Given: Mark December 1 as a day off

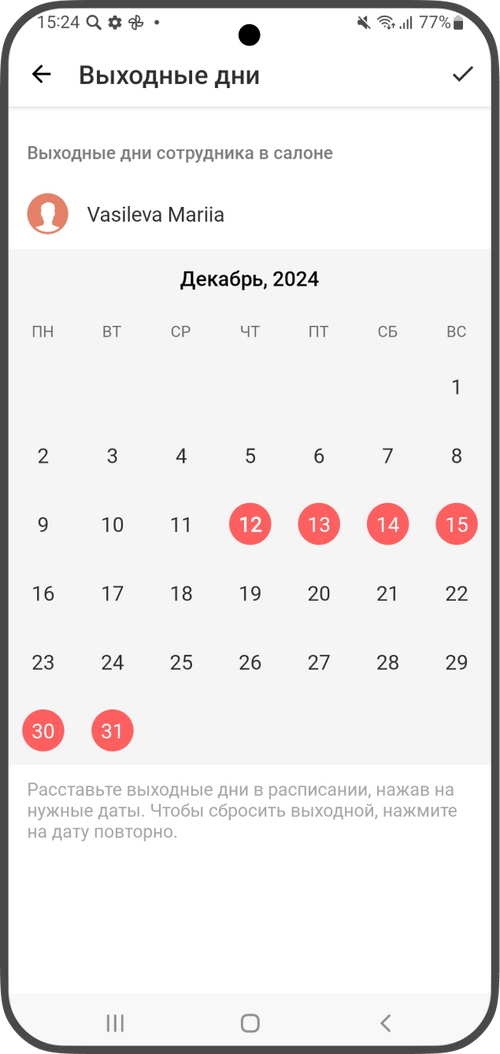Looking at the screenshot, I should (457, 387).
